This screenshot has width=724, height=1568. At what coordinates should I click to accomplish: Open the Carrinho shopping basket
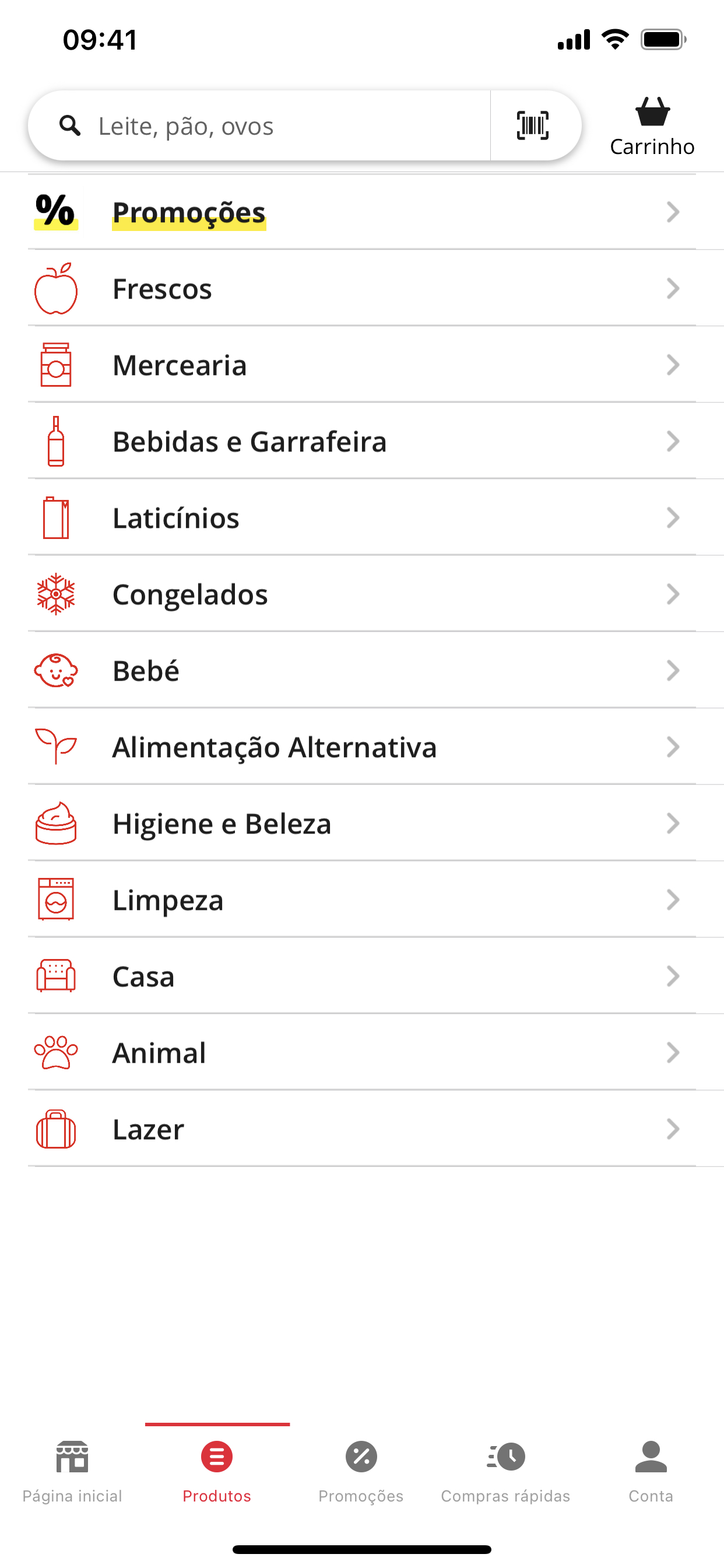point(652,127)
